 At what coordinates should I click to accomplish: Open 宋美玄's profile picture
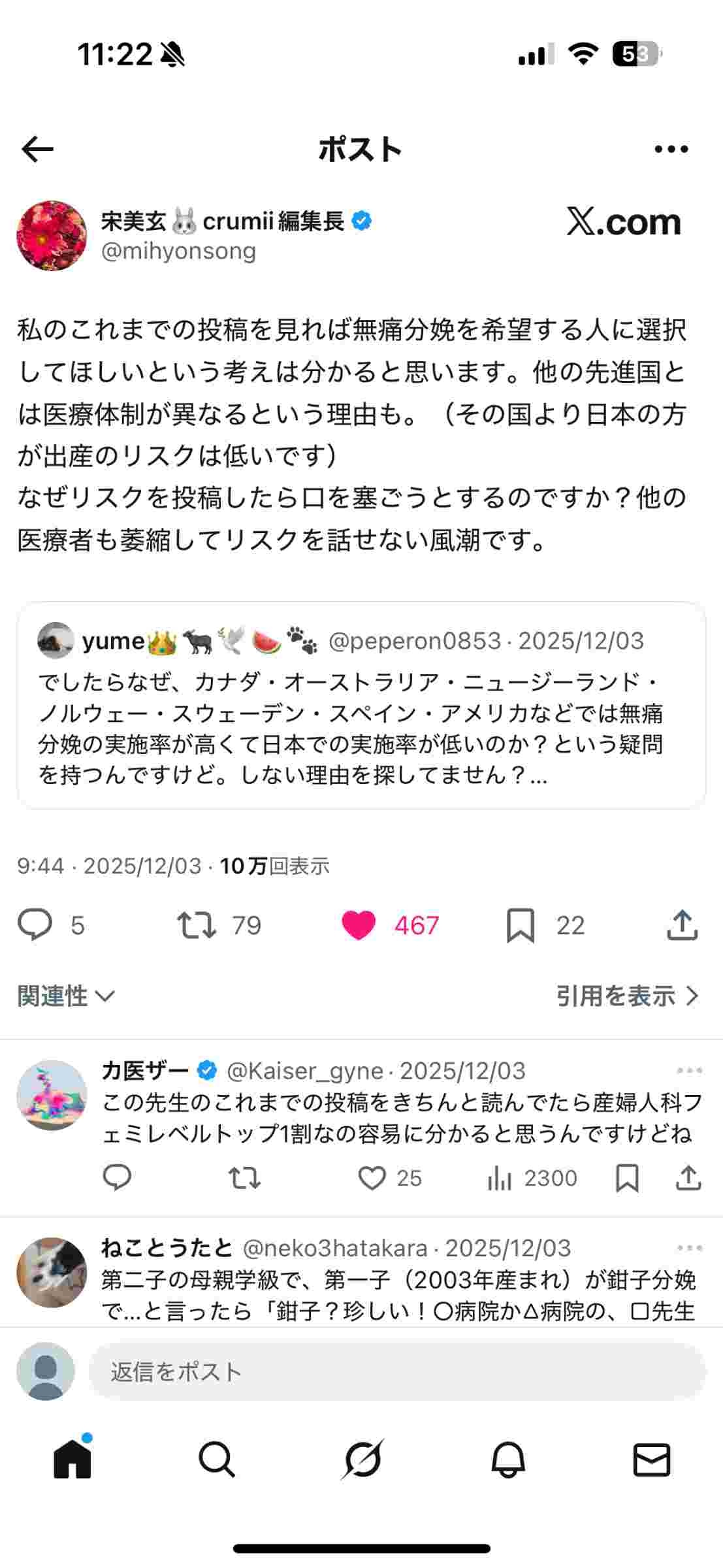click(x=52, y=235)
